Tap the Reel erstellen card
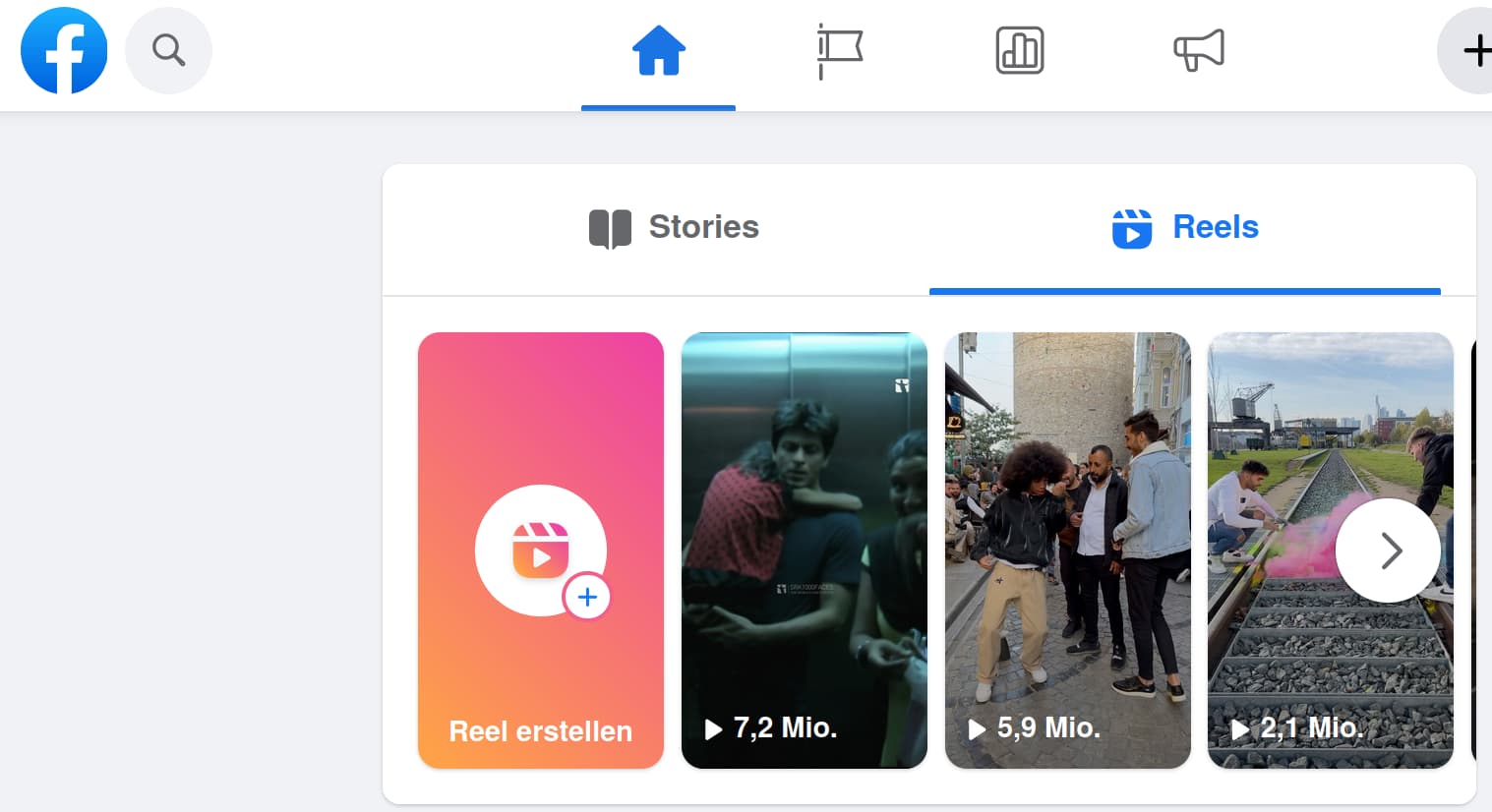Viewport: 1492px width, 812px height. click(x=540, y=550)
